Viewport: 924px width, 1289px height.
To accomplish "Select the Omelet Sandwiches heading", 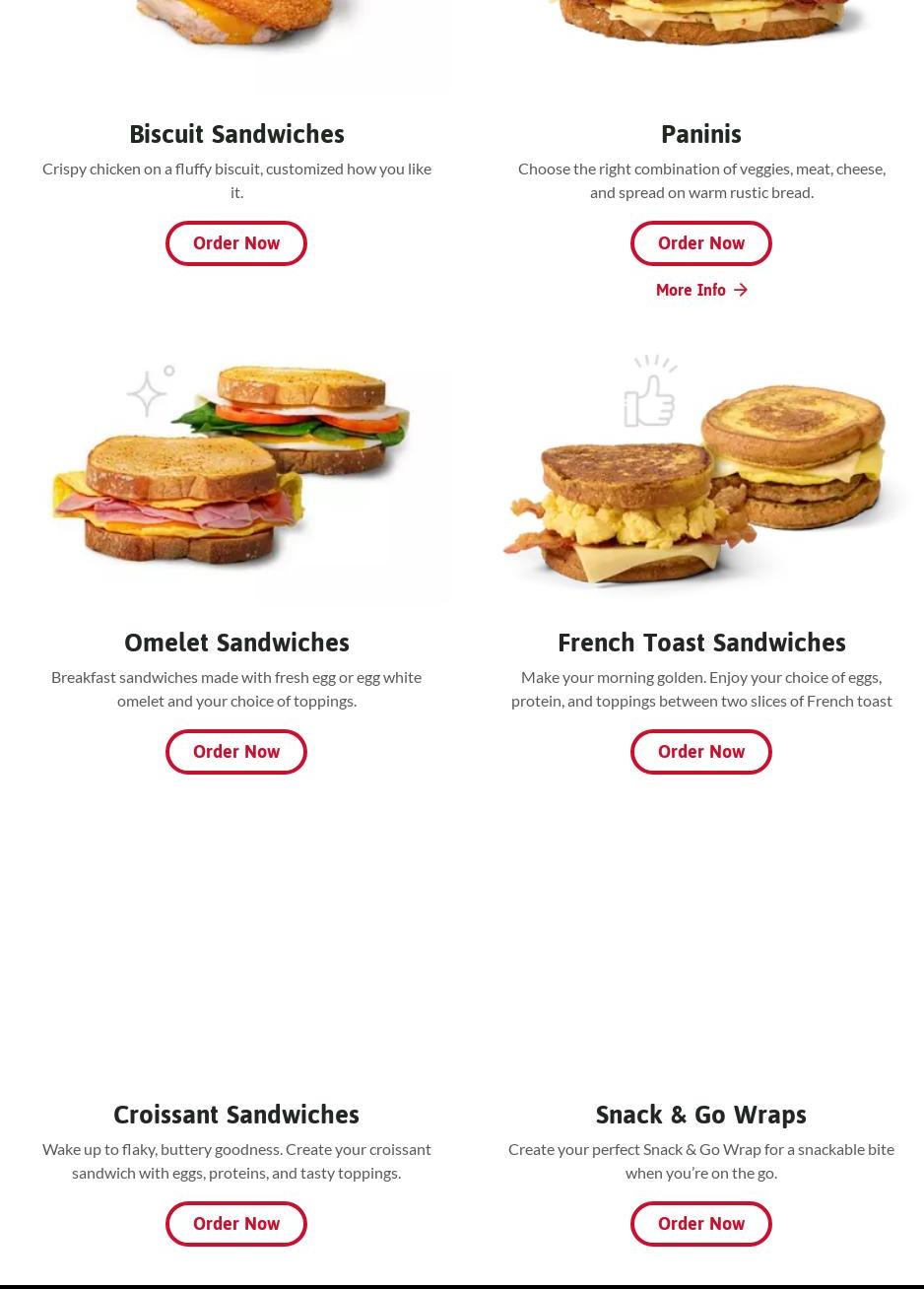I will pos(236,643).
